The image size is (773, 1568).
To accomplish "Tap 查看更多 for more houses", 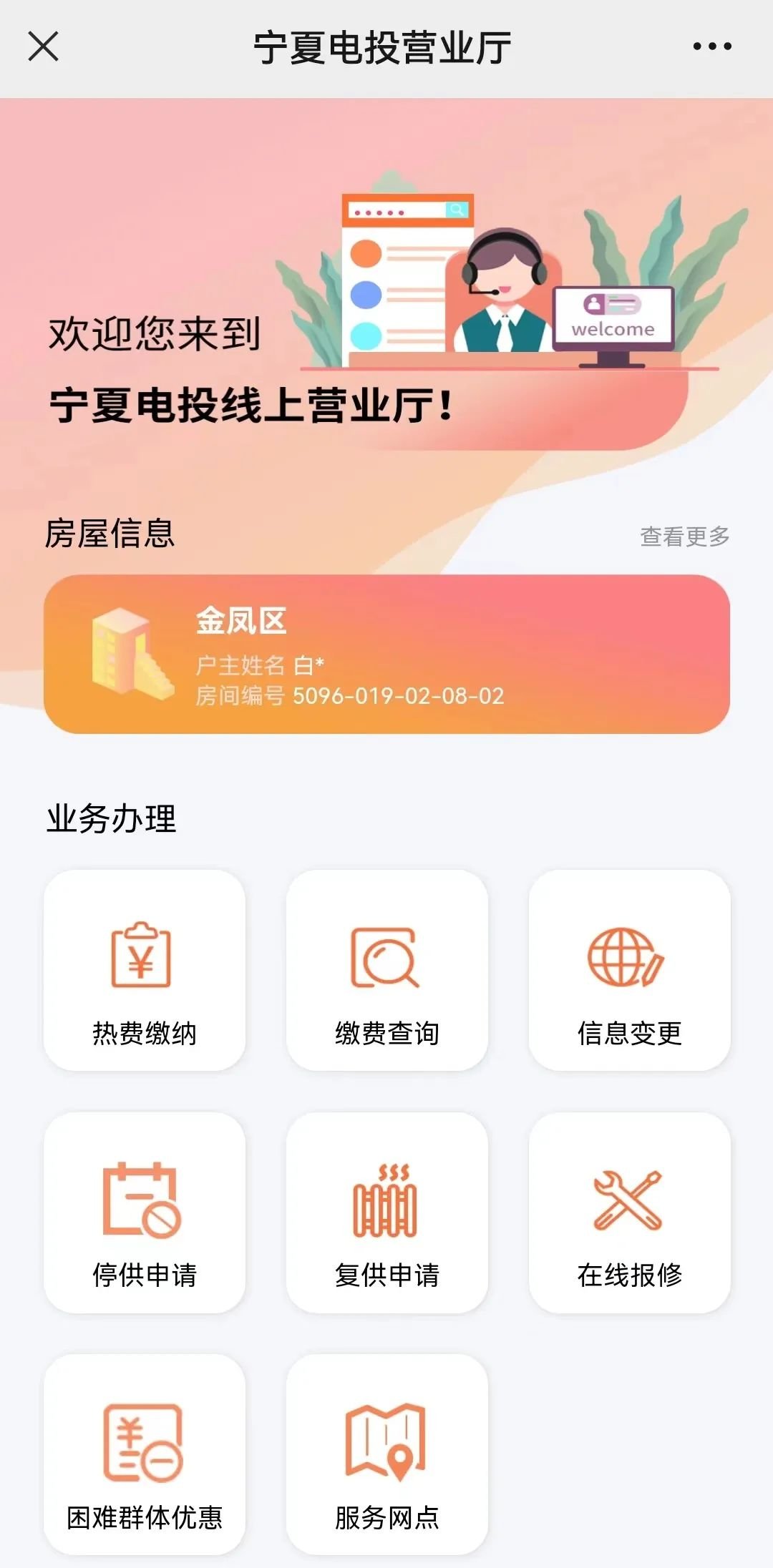I will point(684,536).
